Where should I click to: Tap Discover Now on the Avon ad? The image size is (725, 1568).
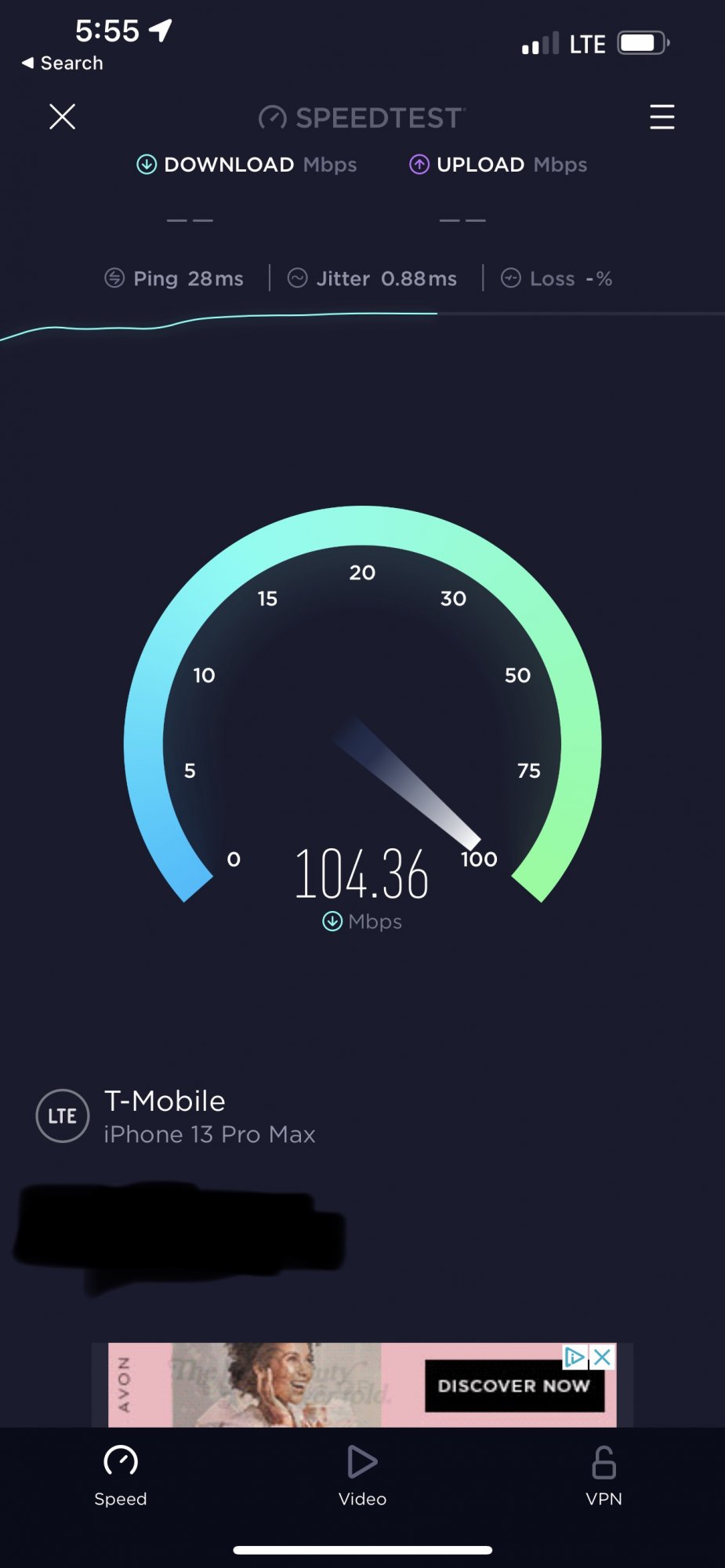tap(514, 1386)
